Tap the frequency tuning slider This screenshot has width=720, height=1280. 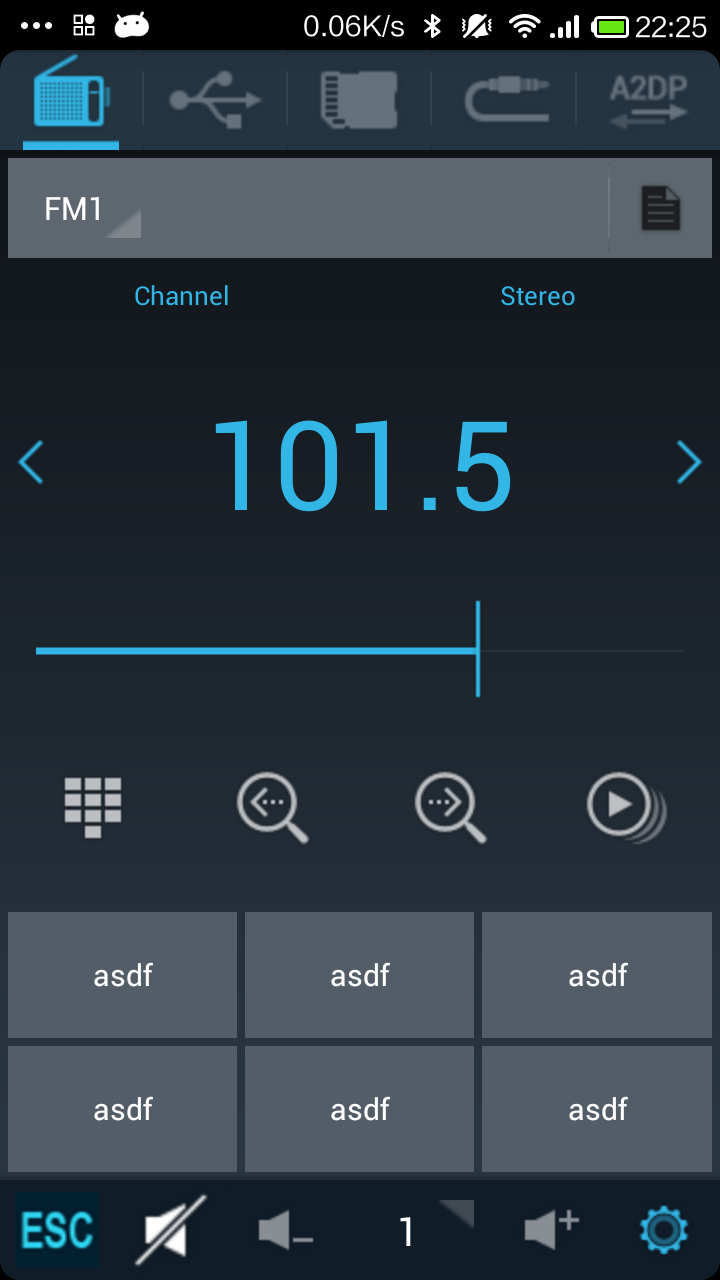[x=360, y=650]
